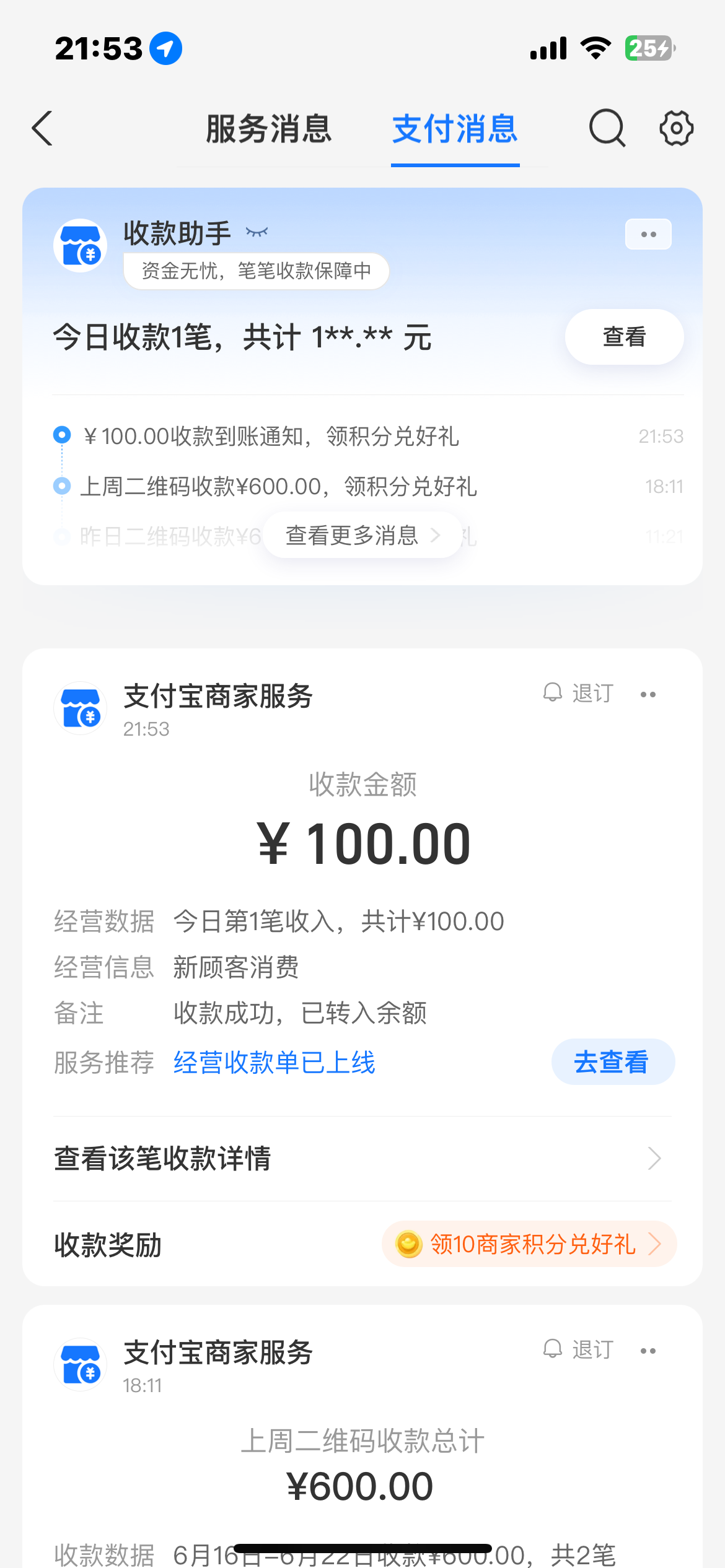Reveal hidden amount with eye icon
The image size is (725, 1568).
tap(257, 232)
